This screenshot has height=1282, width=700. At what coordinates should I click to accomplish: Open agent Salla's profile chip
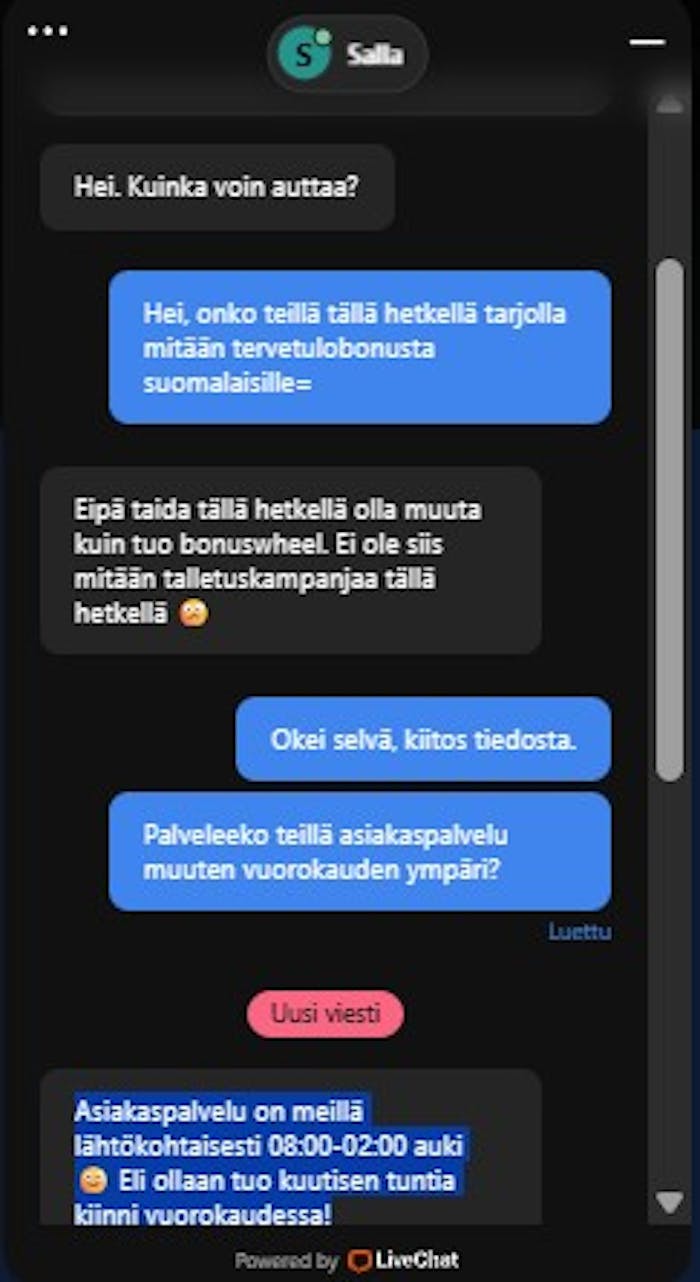[347, 54]
